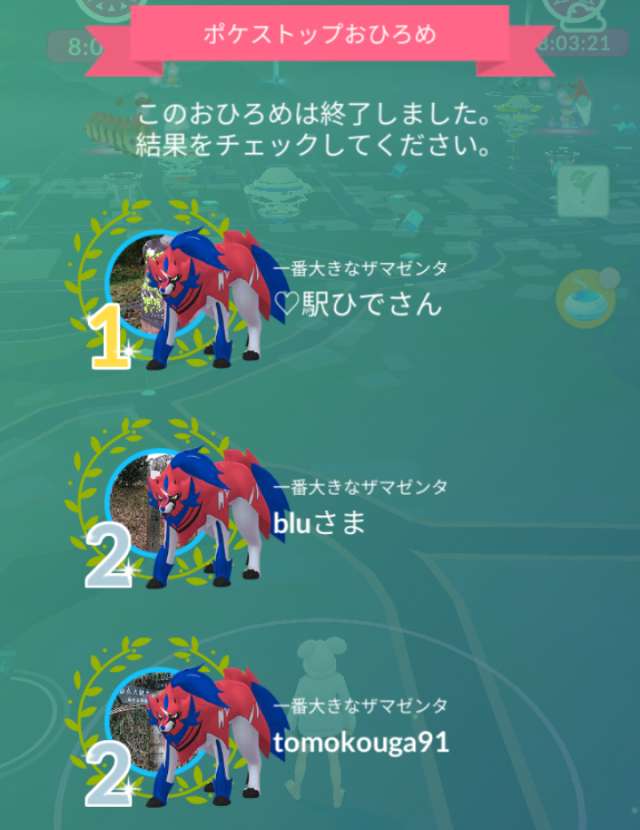The height and width of the screenshot is (830, 640).
Task: Open tomokouga91's Zamazenta entry
Action: pyautogui.click(x=360, y=742)
